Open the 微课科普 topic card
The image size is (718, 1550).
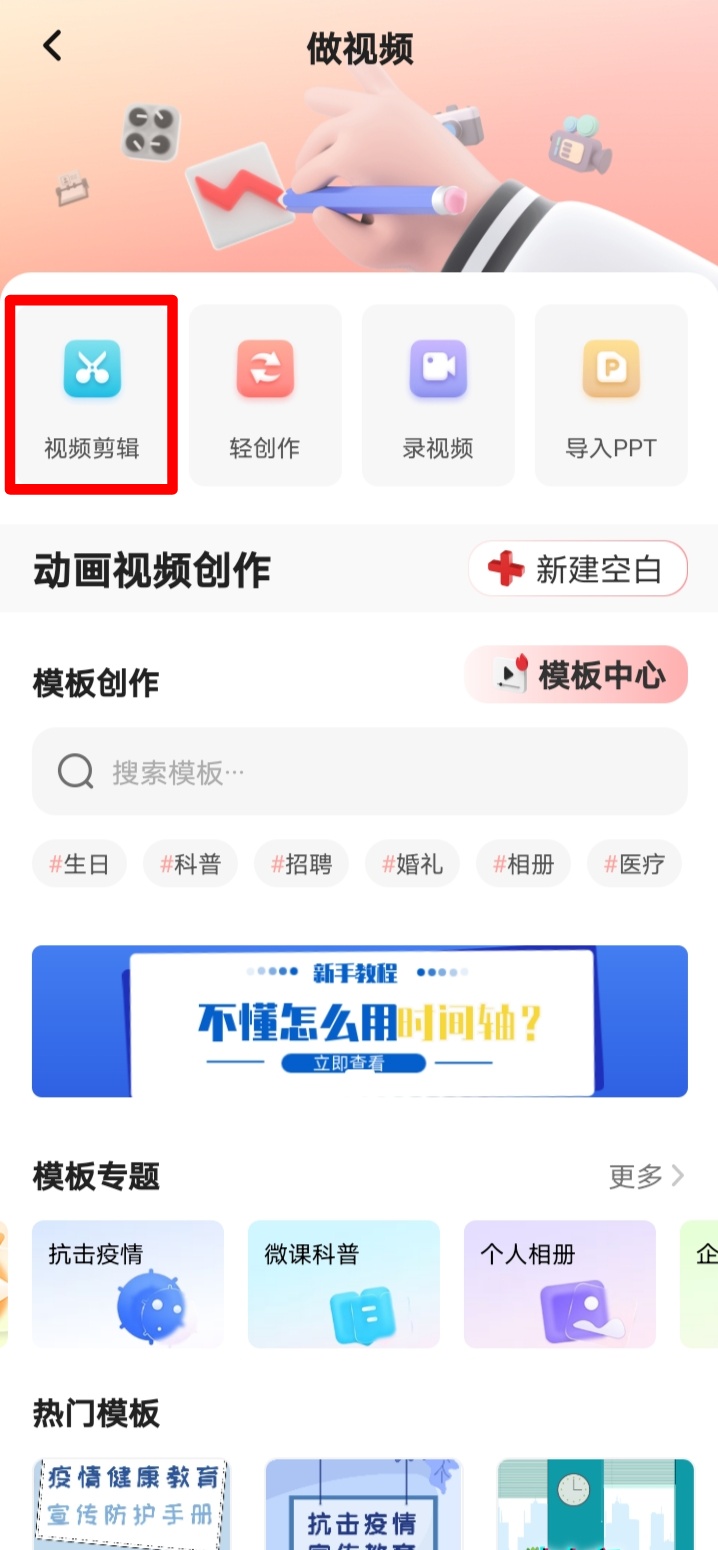pos(344,1284)
